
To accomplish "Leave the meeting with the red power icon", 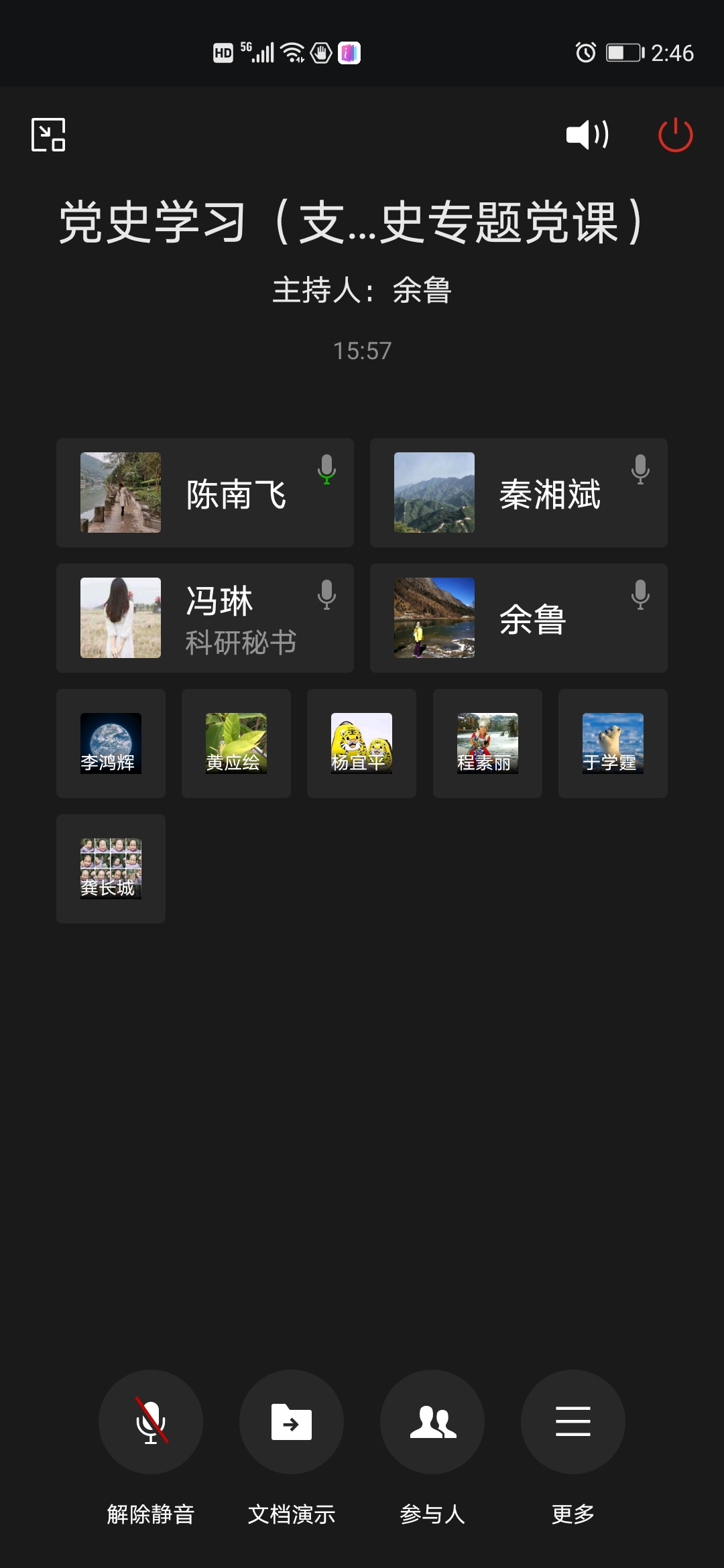I will pyautogui.click(x=675, y=135).
